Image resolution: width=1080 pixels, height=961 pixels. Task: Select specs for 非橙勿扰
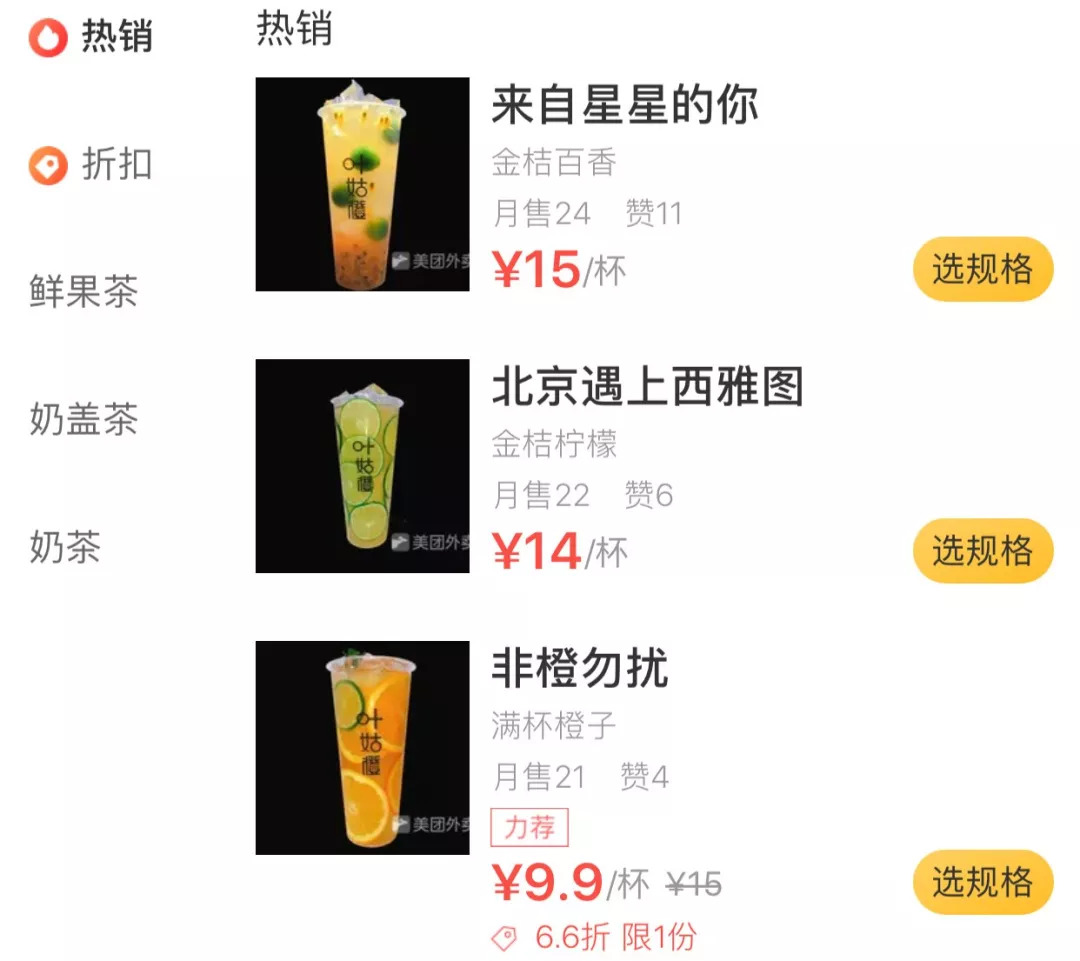(982, 881)
